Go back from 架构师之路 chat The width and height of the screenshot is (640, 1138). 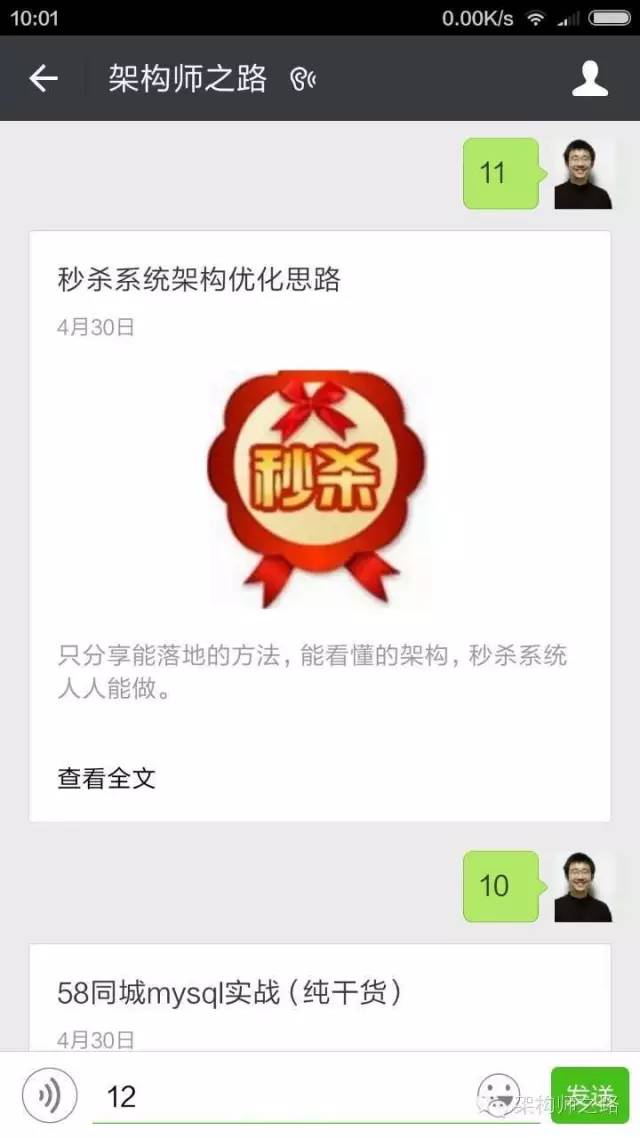point(43,79)
